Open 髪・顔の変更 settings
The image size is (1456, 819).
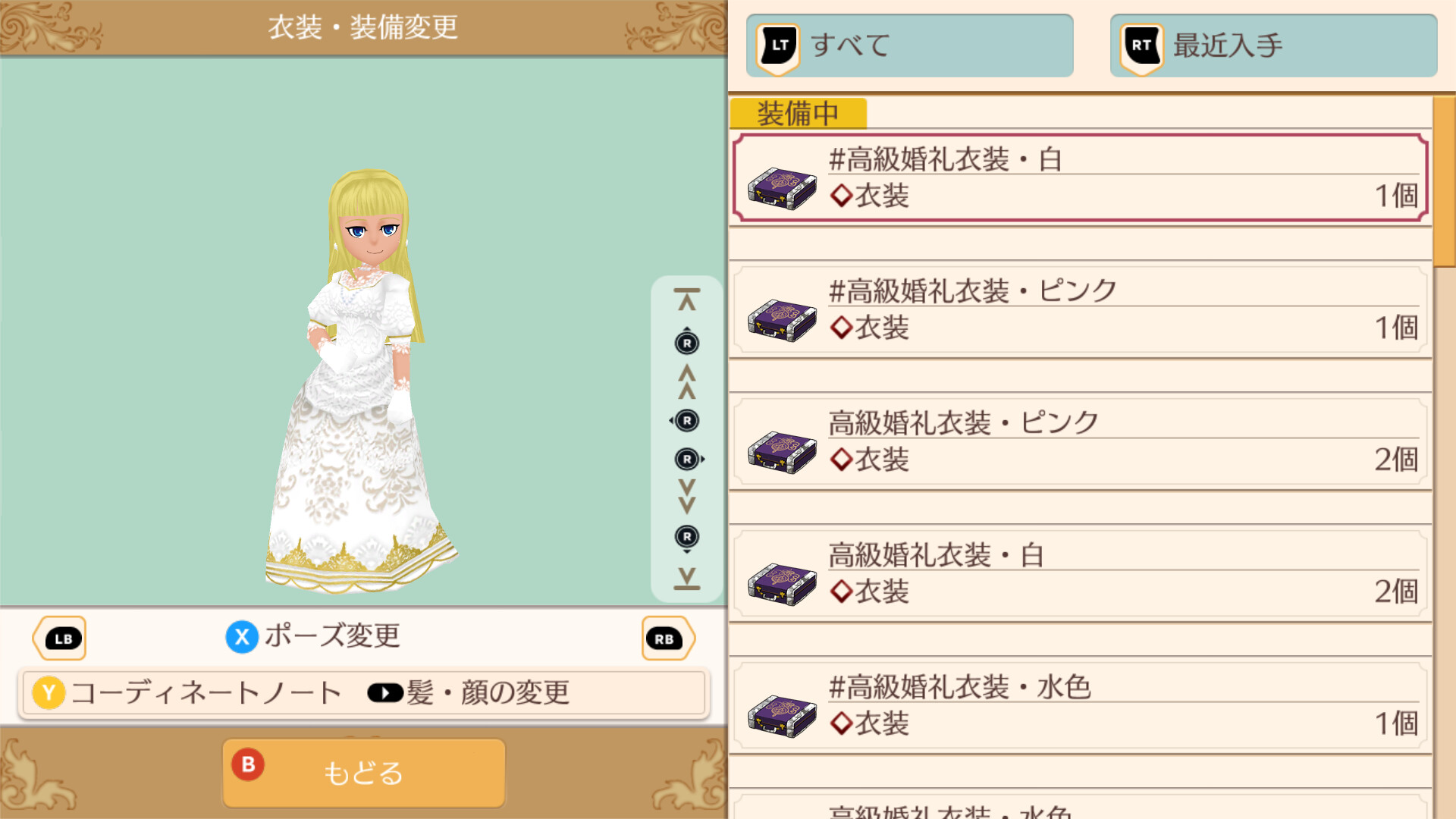pos(469,692)
